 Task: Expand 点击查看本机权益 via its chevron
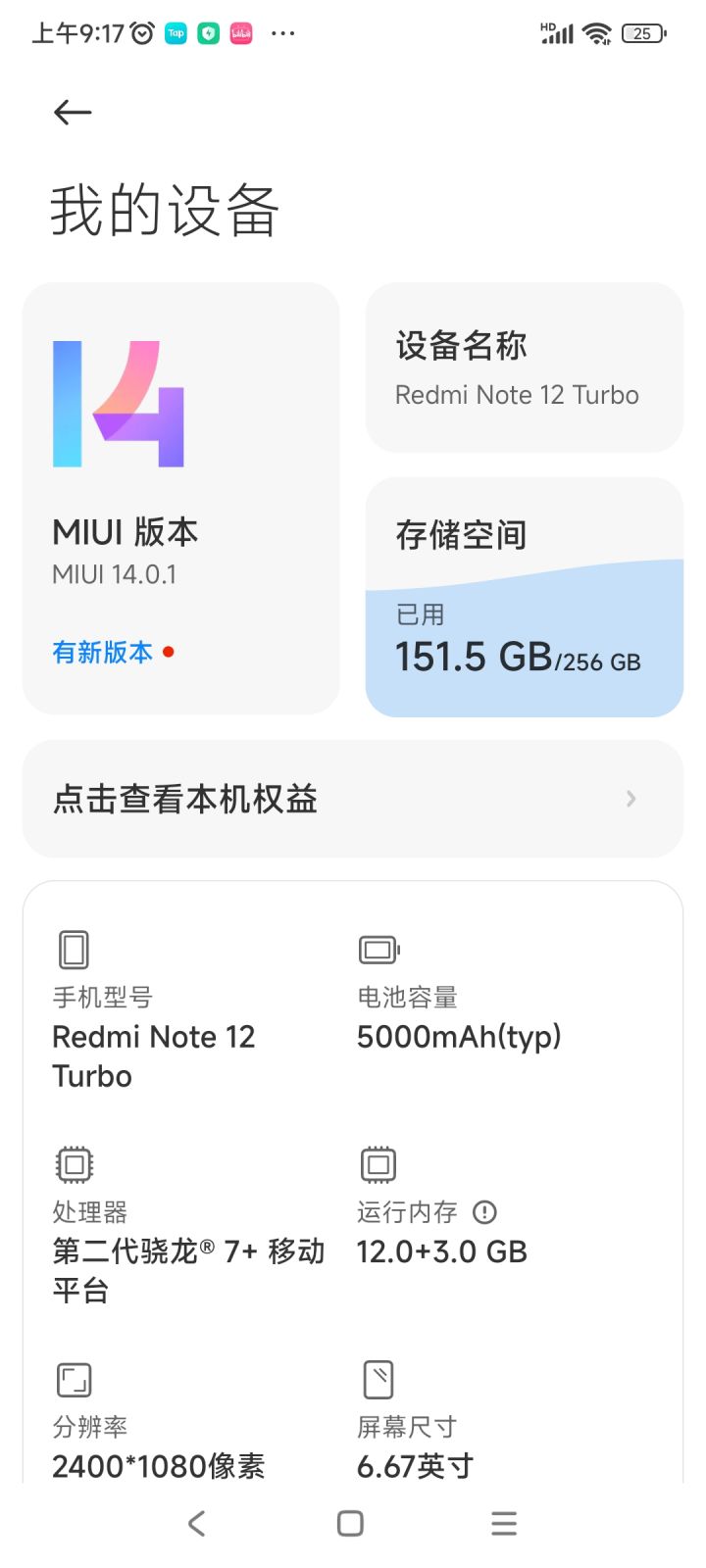tap(630, 799)
